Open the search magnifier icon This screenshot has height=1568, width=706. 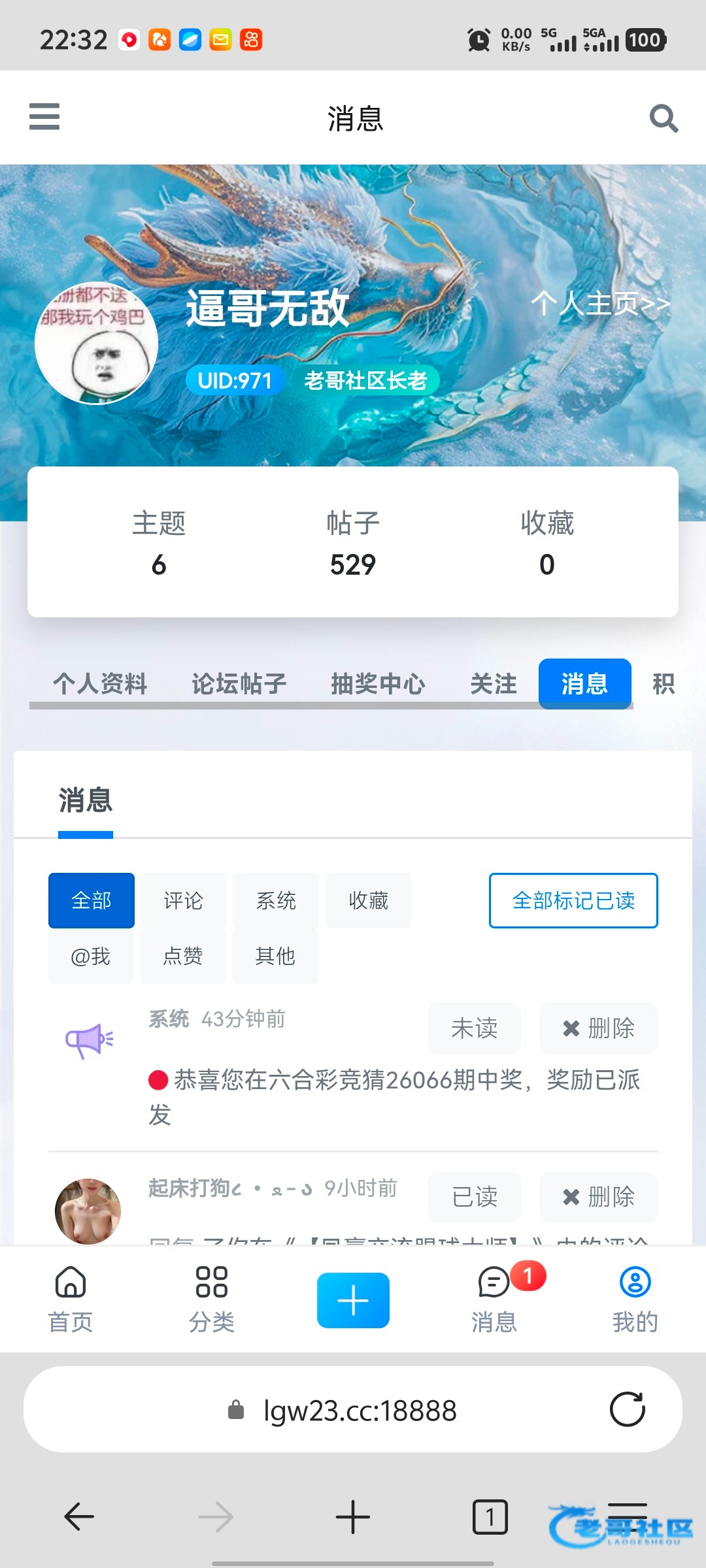[664, 118]
